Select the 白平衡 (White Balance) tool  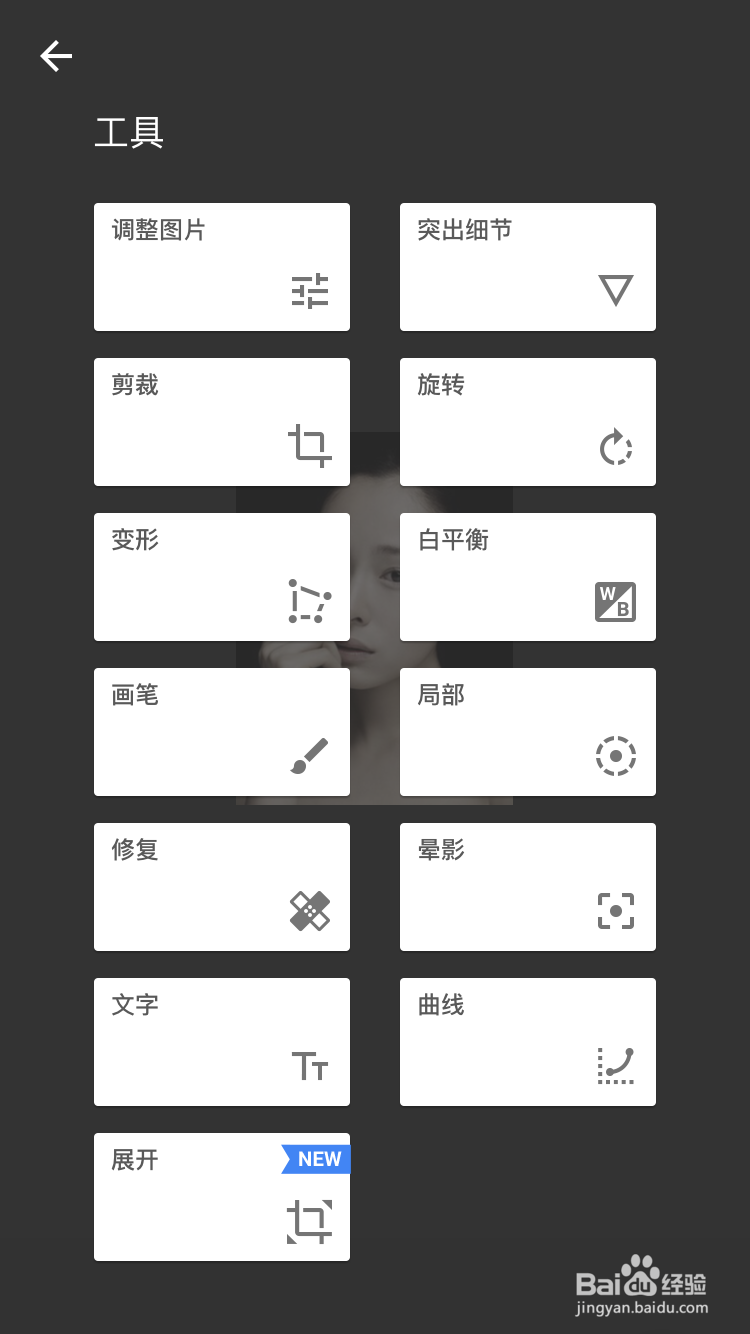pyautogui.click(x=527, y=576)
